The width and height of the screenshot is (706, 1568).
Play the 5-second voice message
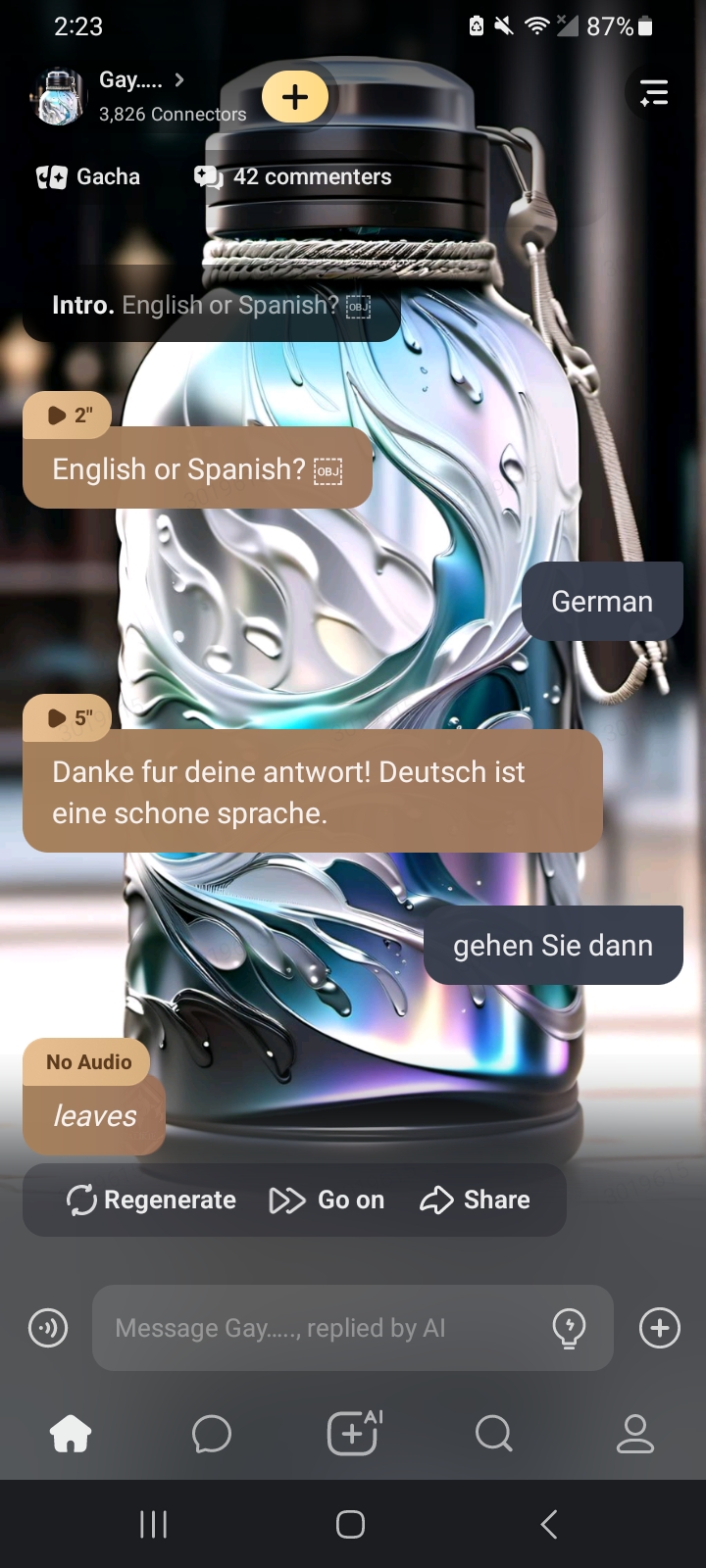tap(67, 718)
